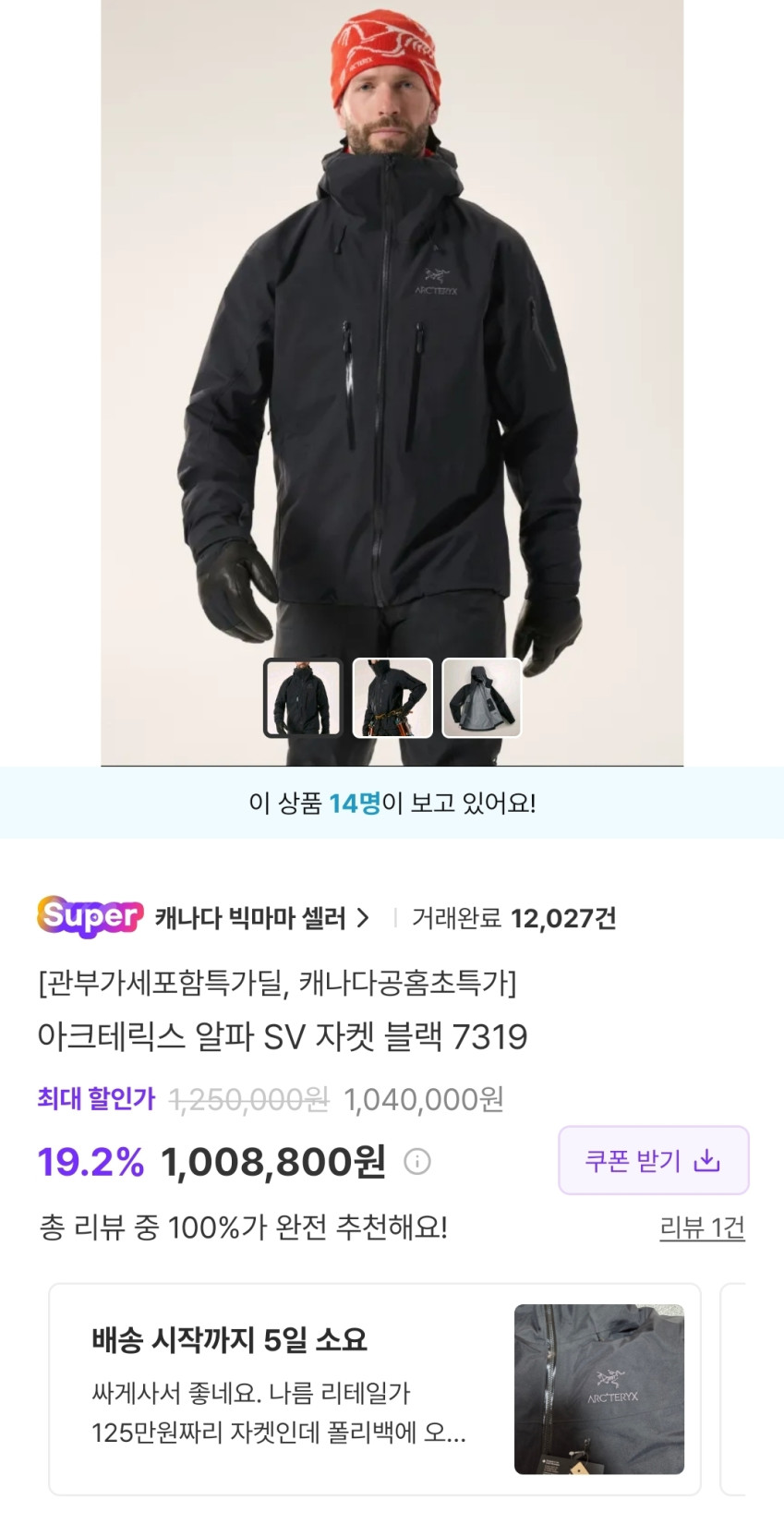View the main jacket product photo
The width and height of the screenshot is (784, 1524).
[x=392, y=382]
